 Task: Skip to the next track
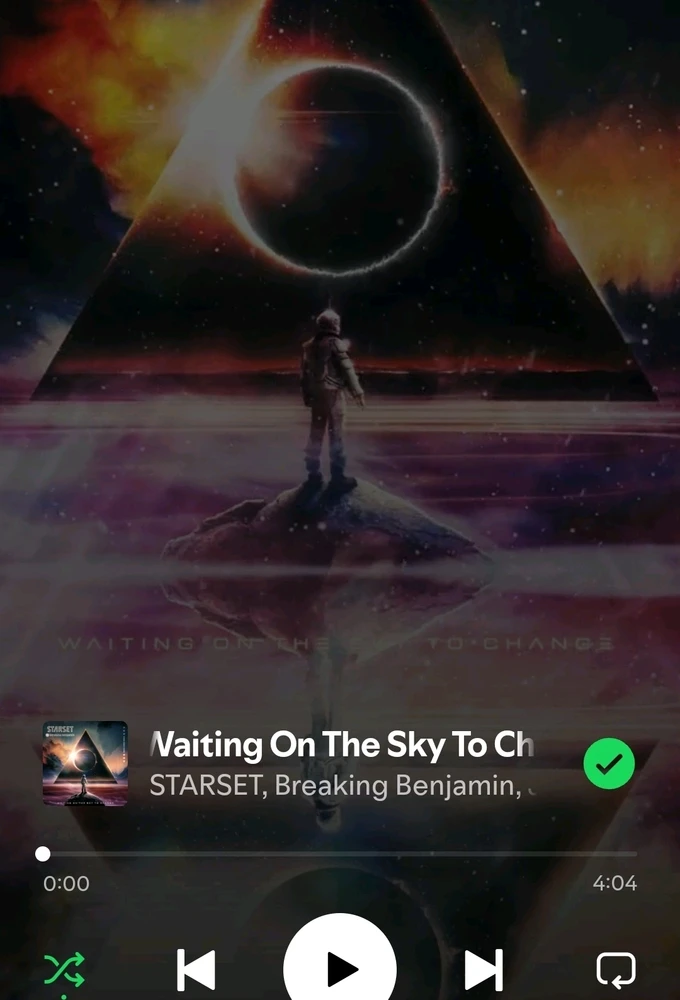click(x=483, y=970)
